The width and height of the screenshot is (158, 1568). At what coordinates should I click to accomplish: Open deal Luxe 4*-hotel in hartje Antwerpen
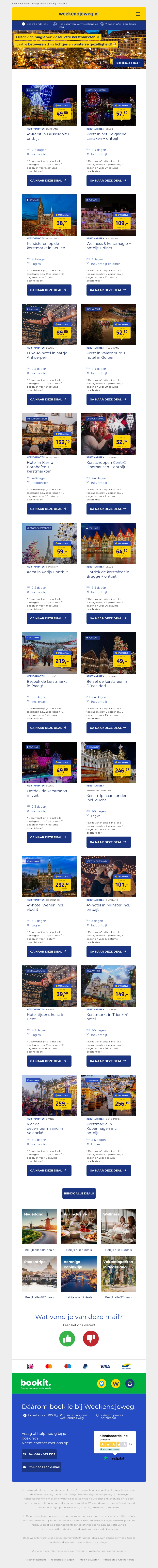click(x=49, y=399)
